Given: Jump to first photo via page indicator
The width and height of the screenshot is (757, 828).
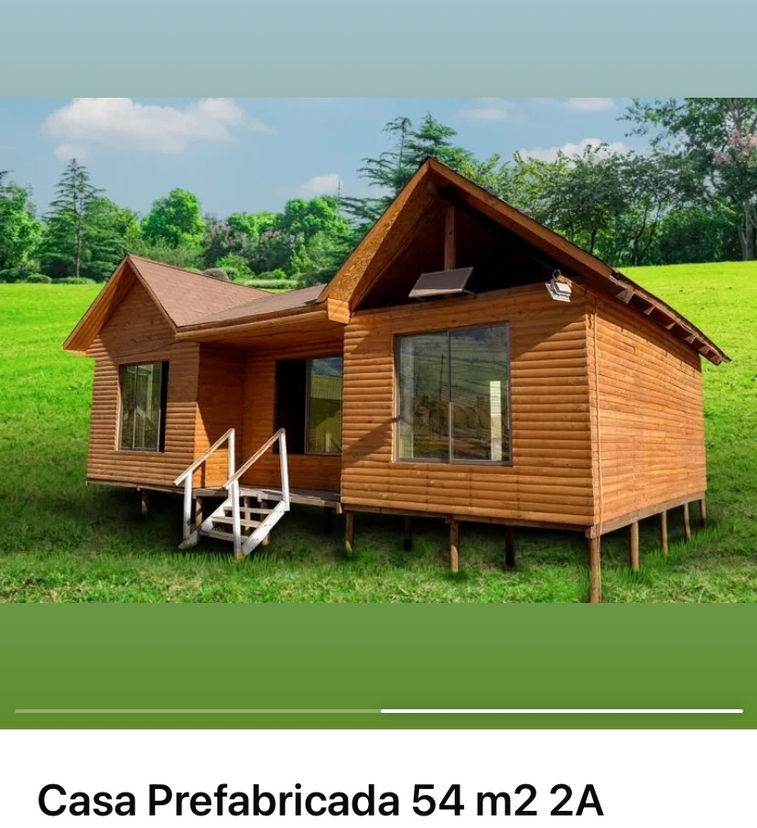Looking at the screenshot, I should (x=197, y=711).
